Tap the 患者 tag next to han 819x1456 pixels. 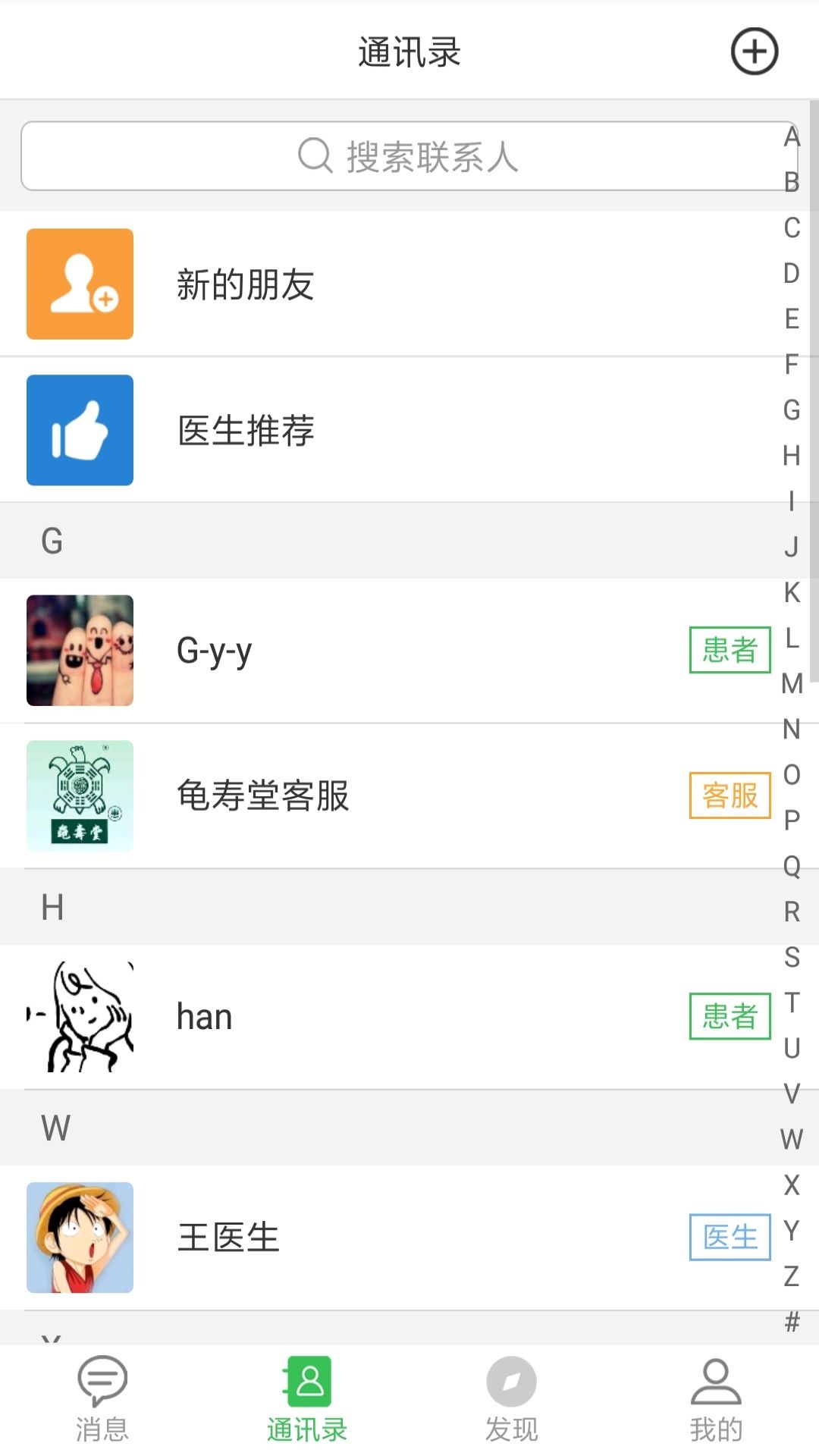pyautogui.click(x=729, y=1016)
